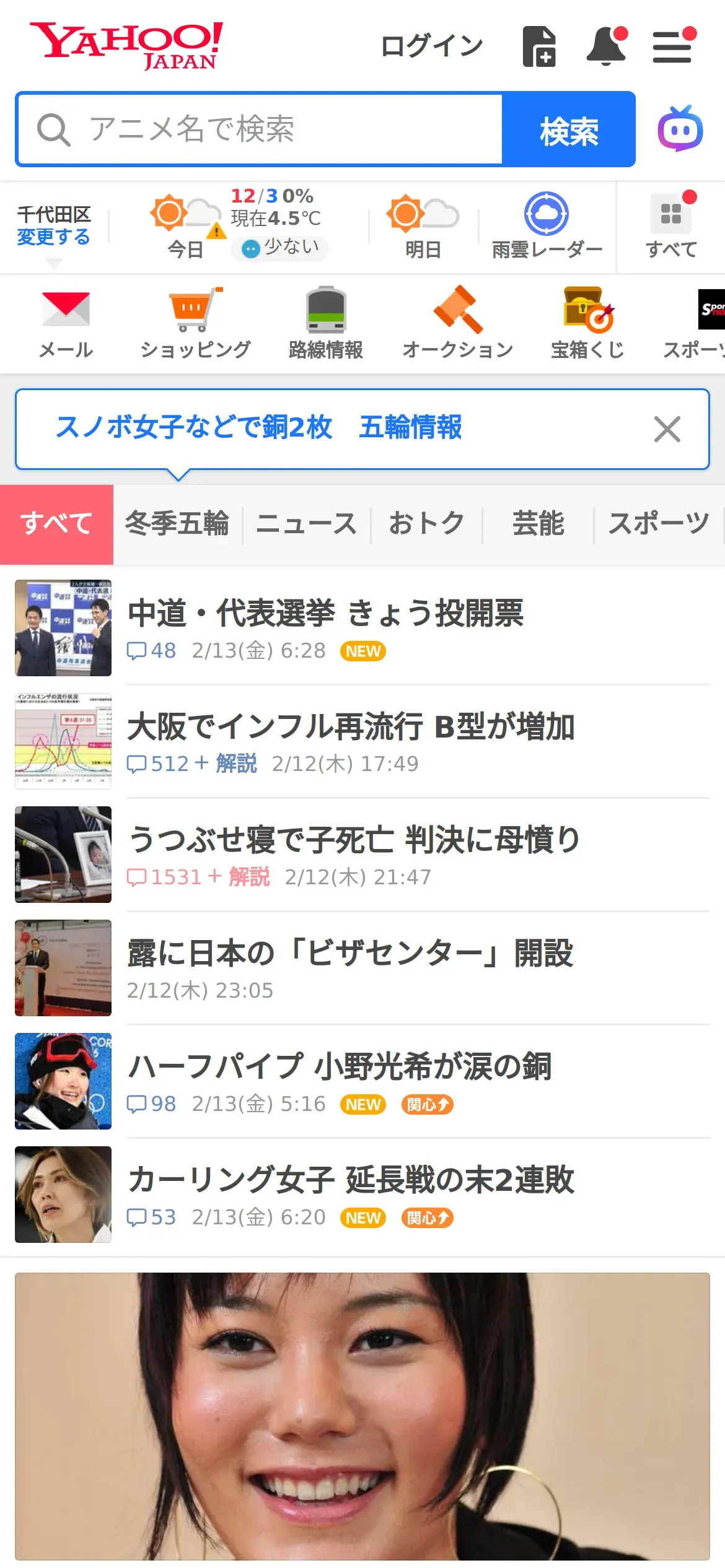Open the 雨雲レーダー rain radar

pos(547,227)
